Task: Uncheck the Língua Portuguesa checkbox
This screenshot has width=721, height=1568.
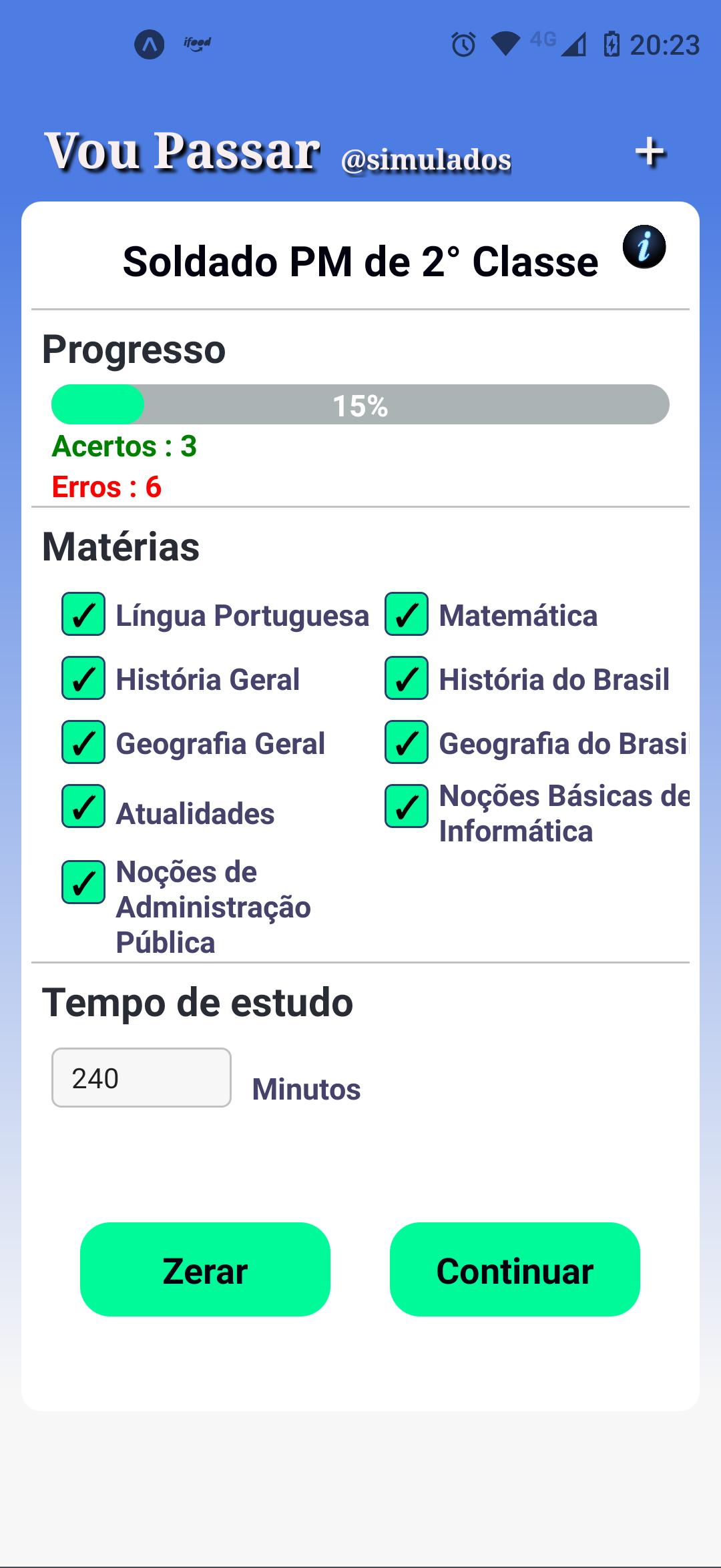Action: [x=83, y=614]
